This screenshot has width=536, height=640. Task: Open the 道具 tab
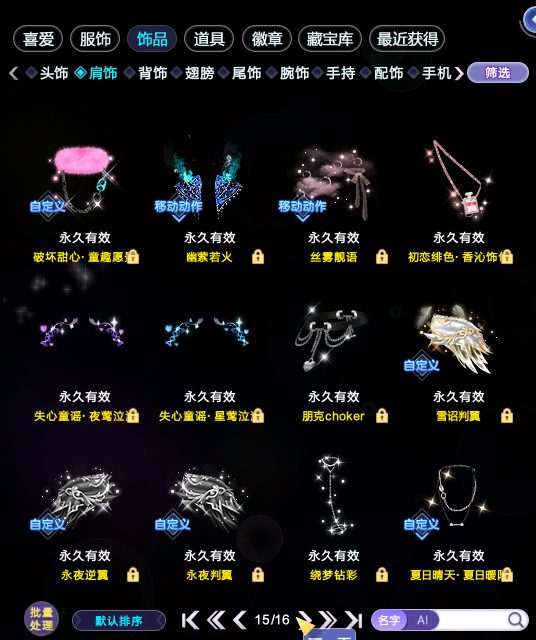tap(209, 39)
